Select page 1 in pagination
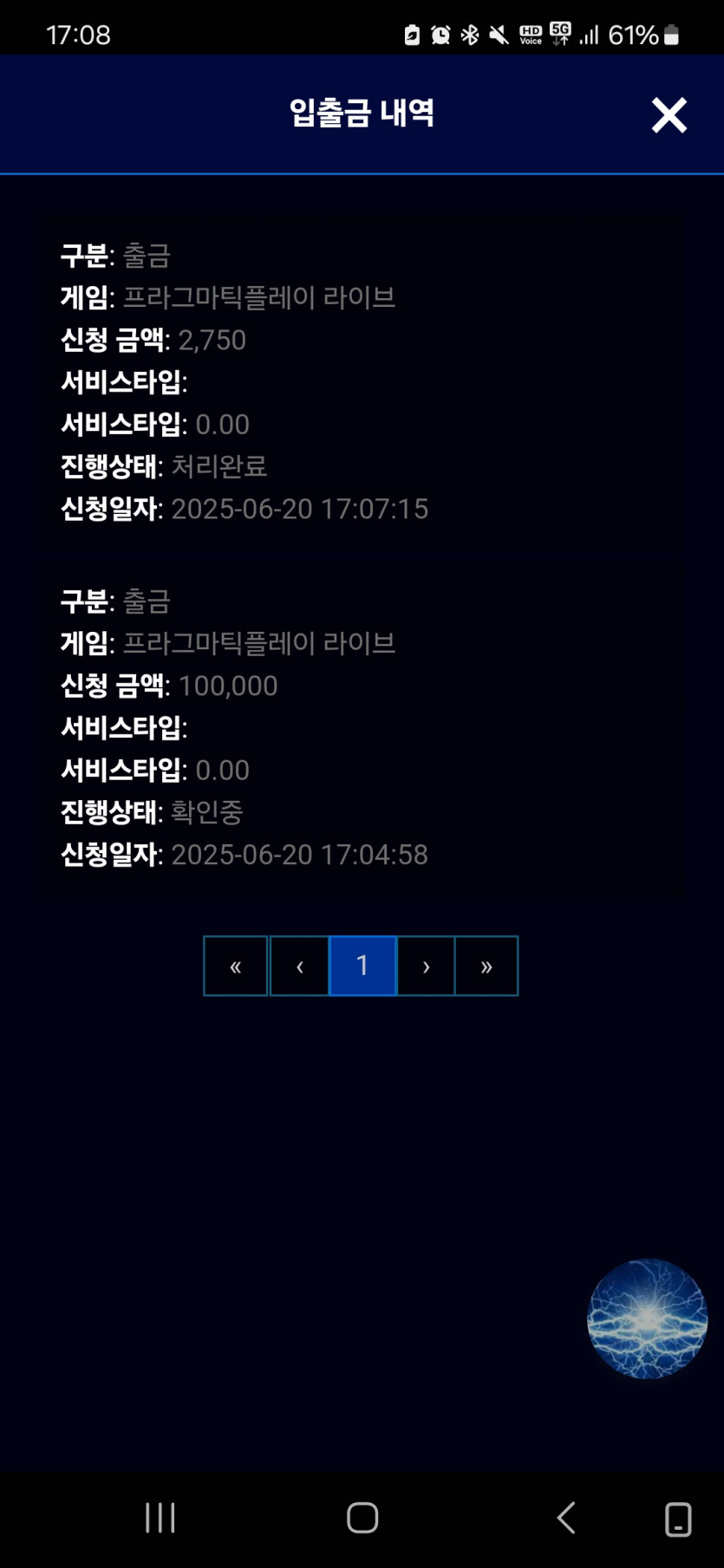Viewport: 724px width, 1568px height. (362, 966)
